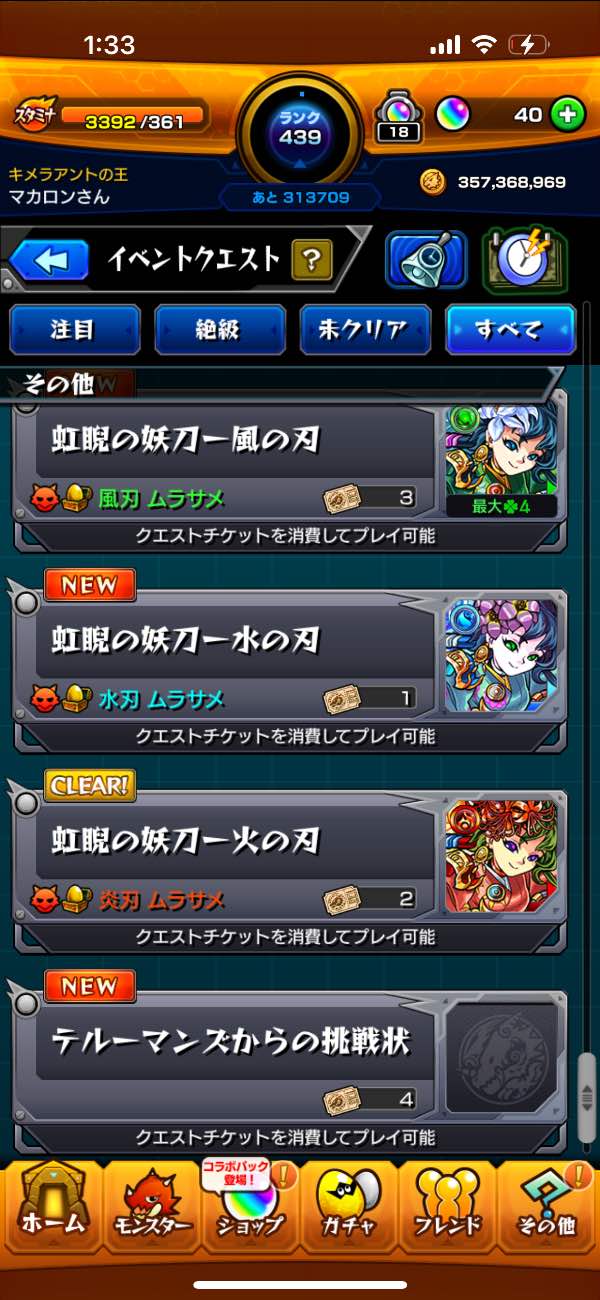Open quest 虹睨の妖刀ー風の刃

pos(230,465)
